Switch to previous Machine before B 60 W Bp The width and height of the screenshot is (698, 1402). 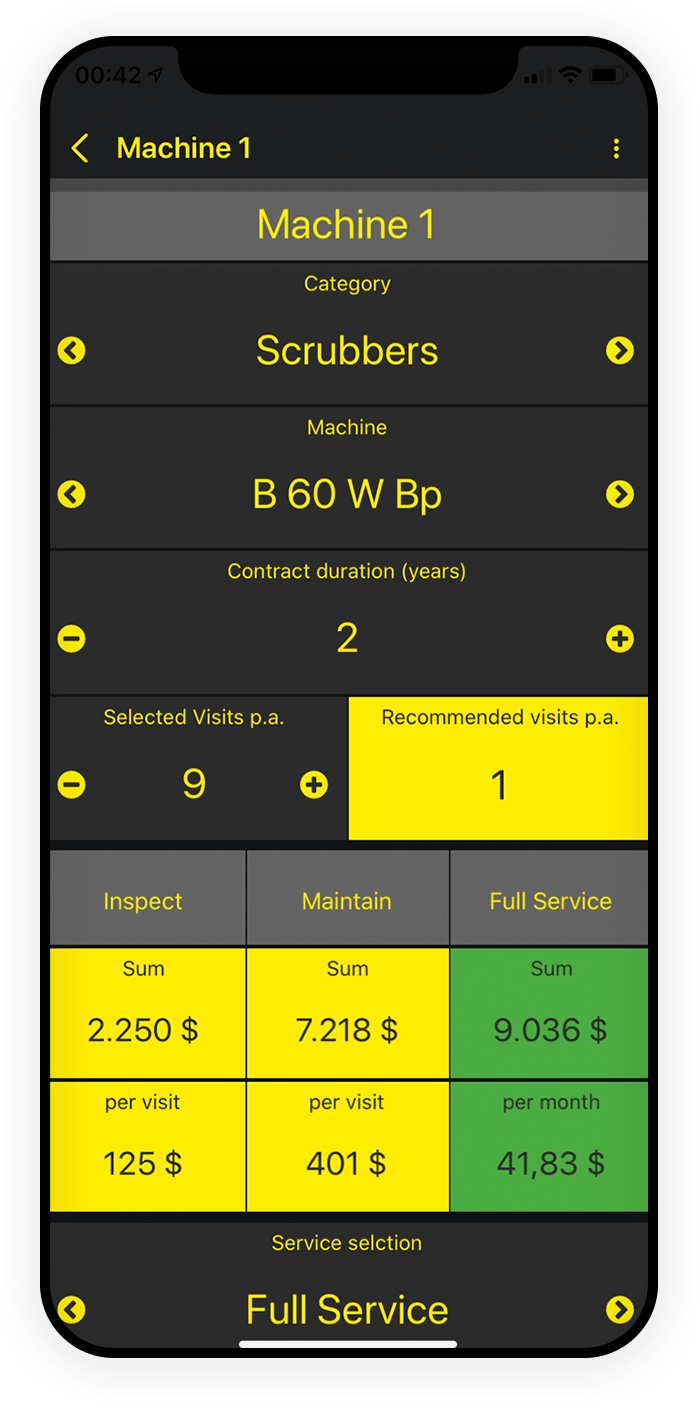coord(72,494)
